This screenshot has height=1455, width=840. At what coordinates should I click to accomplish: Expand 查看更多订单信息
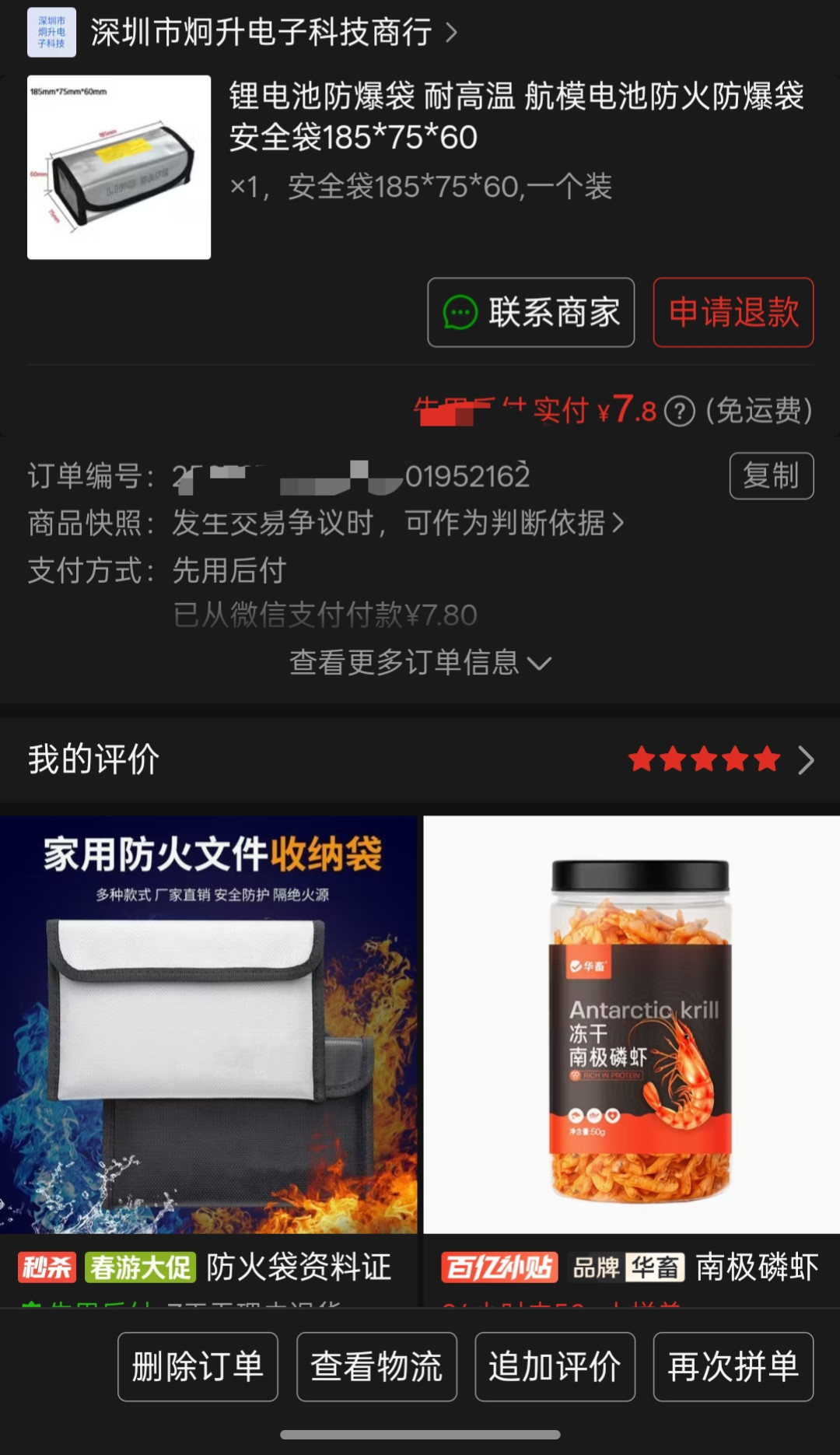tap(420, 663)
